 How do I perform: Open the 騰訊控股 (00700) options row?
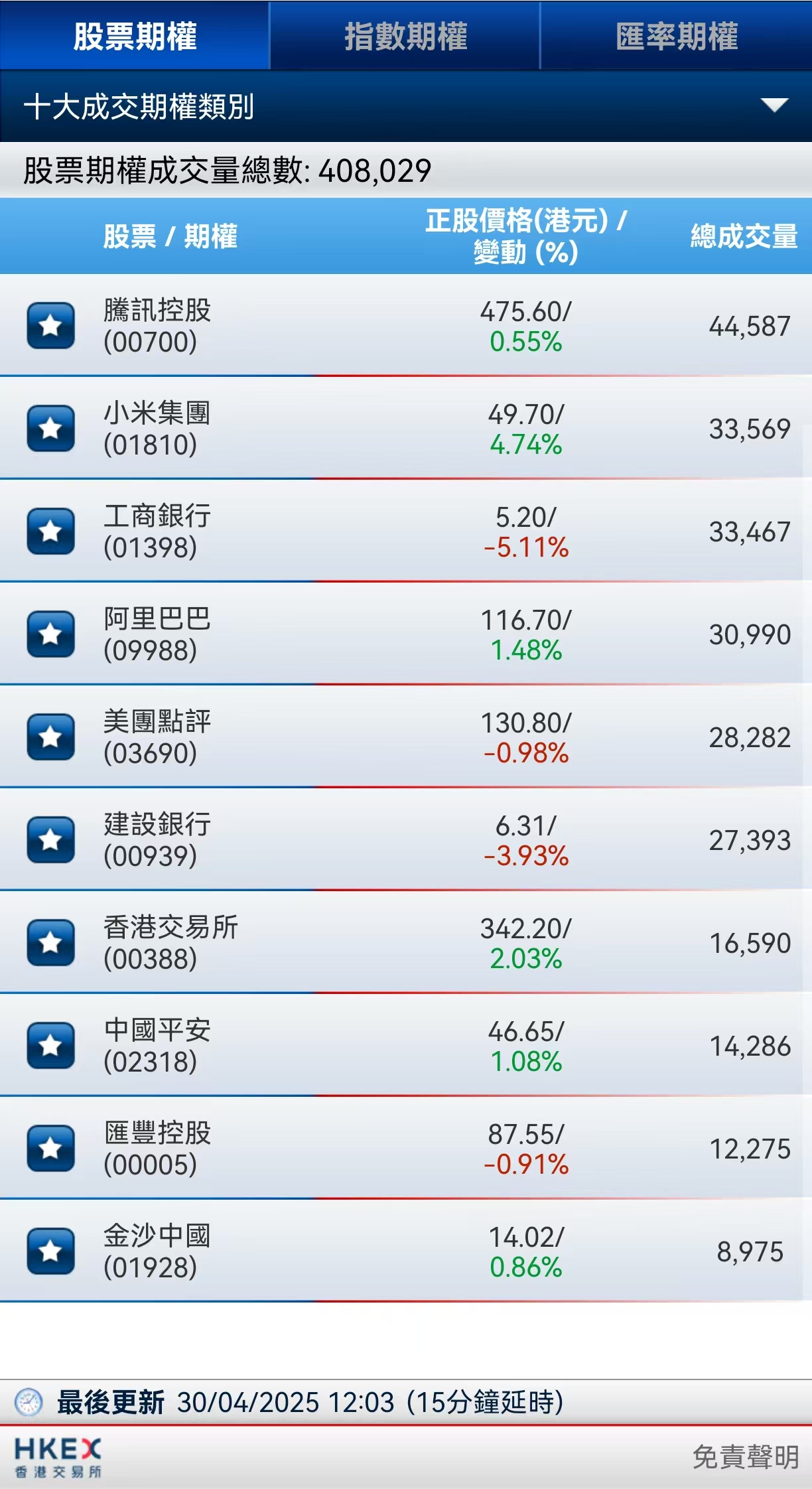[x=406, y=325]
